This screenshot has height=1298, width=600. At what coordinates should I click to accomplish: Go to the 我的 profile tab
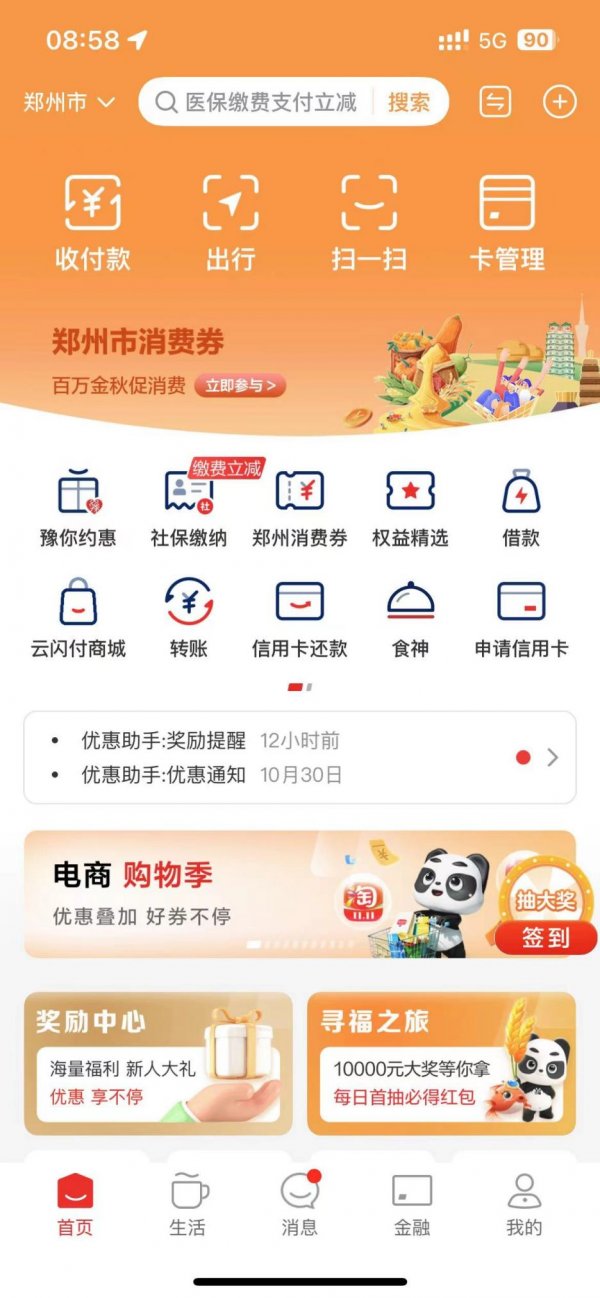(x=523, y=1204)
